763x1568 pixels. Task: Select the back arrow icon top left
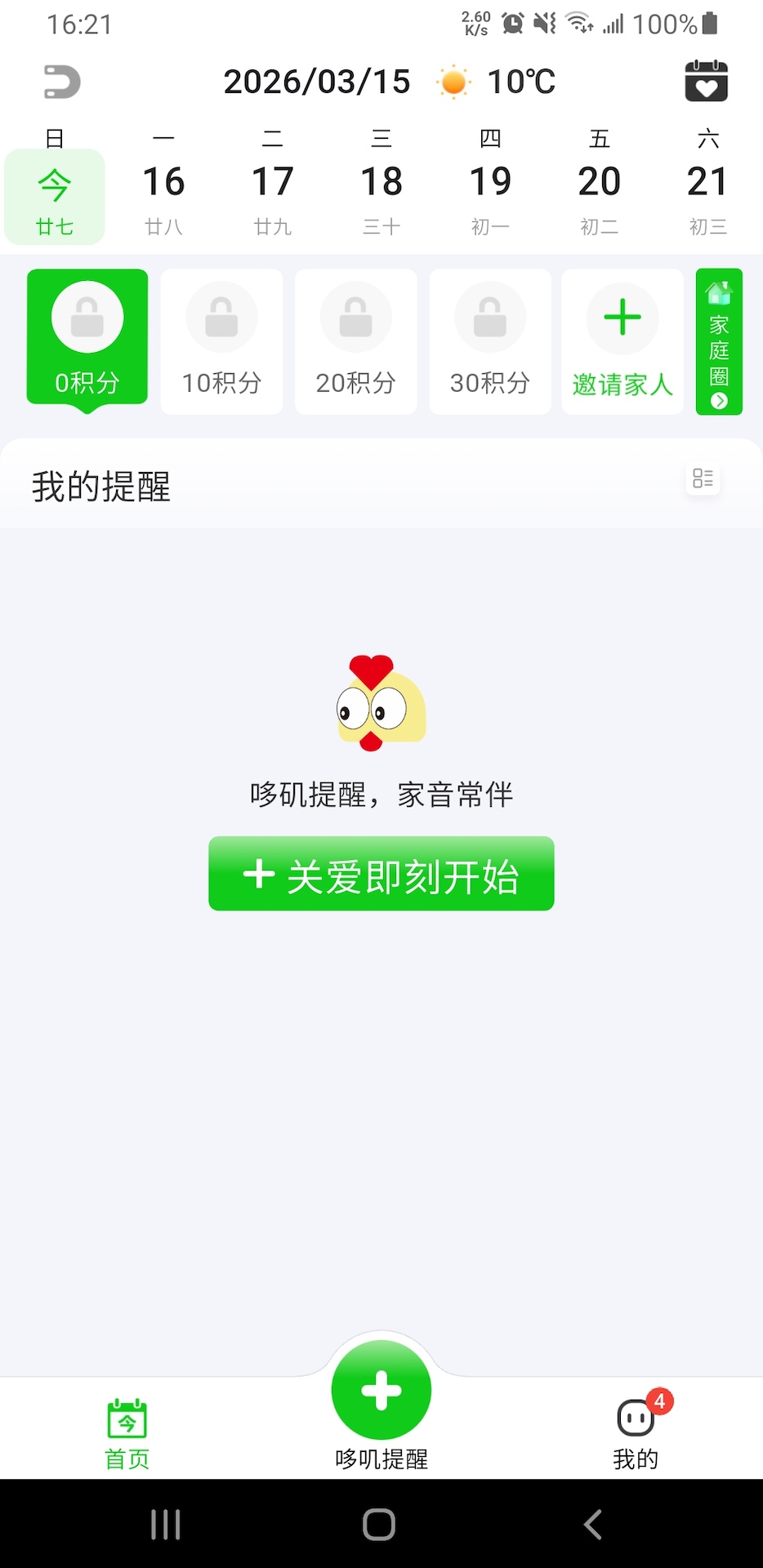click(x=62, y=82)
